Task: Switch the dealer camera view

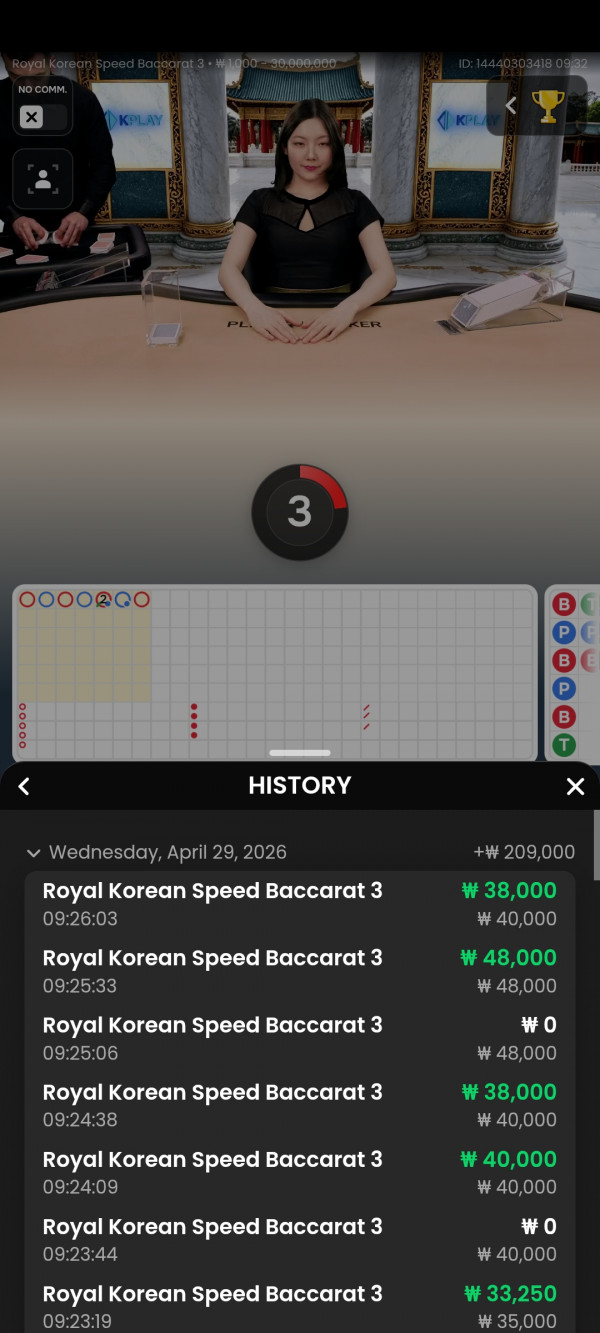Action: [x=42, y=179]
